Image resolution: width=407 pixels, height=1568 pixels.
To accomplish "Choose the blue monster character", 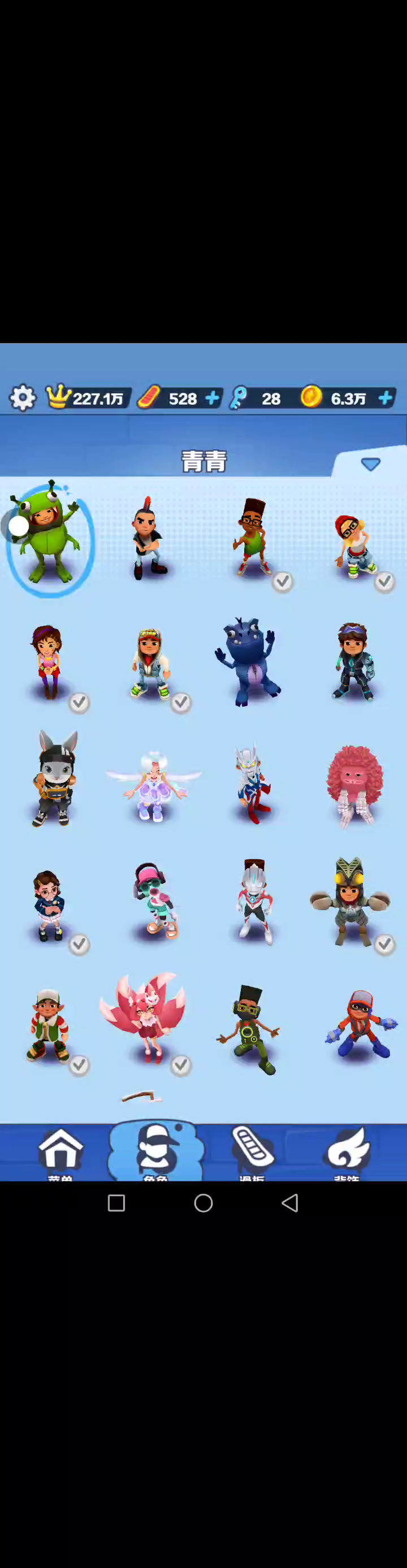I will click(248, 662).
